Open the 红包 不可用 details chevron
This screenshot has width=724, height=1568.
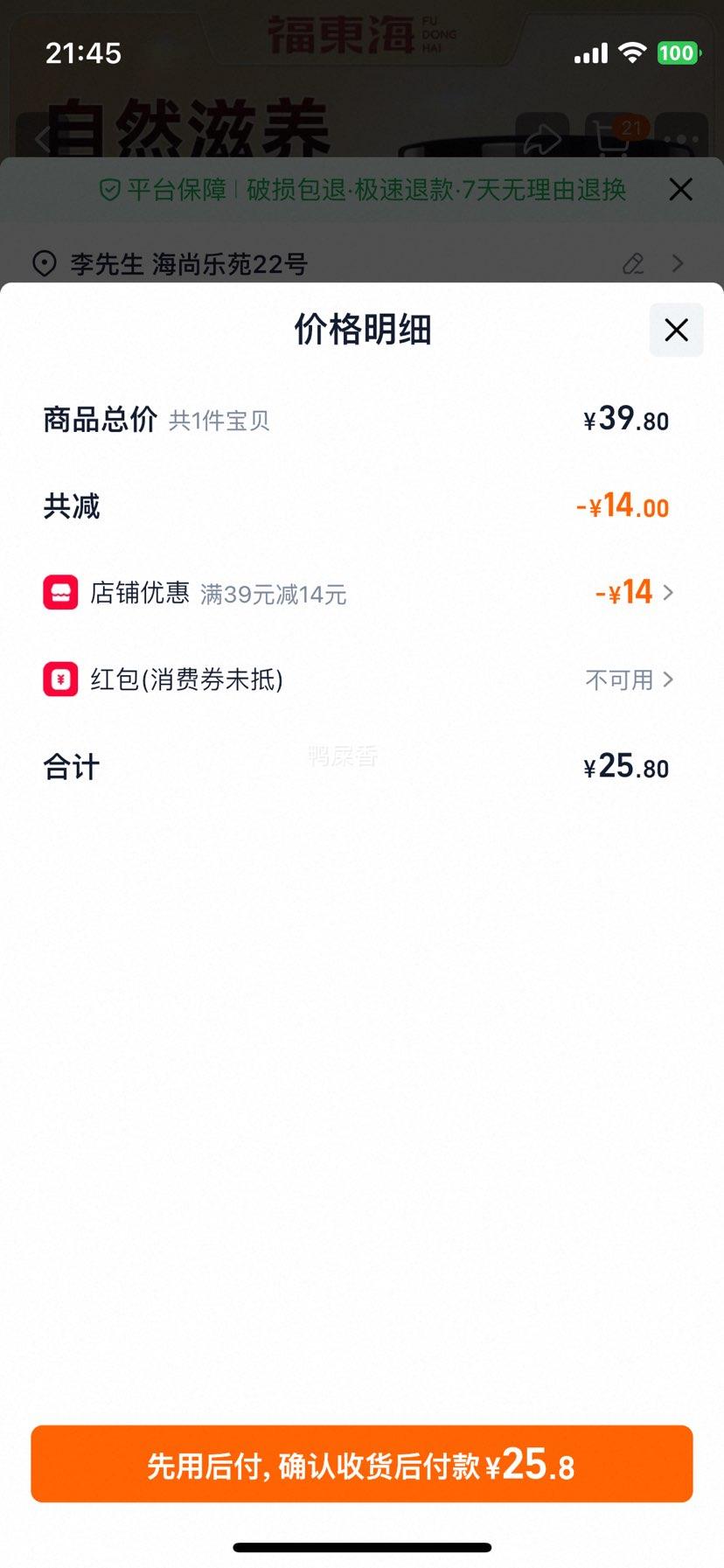[x=670, y=679]
